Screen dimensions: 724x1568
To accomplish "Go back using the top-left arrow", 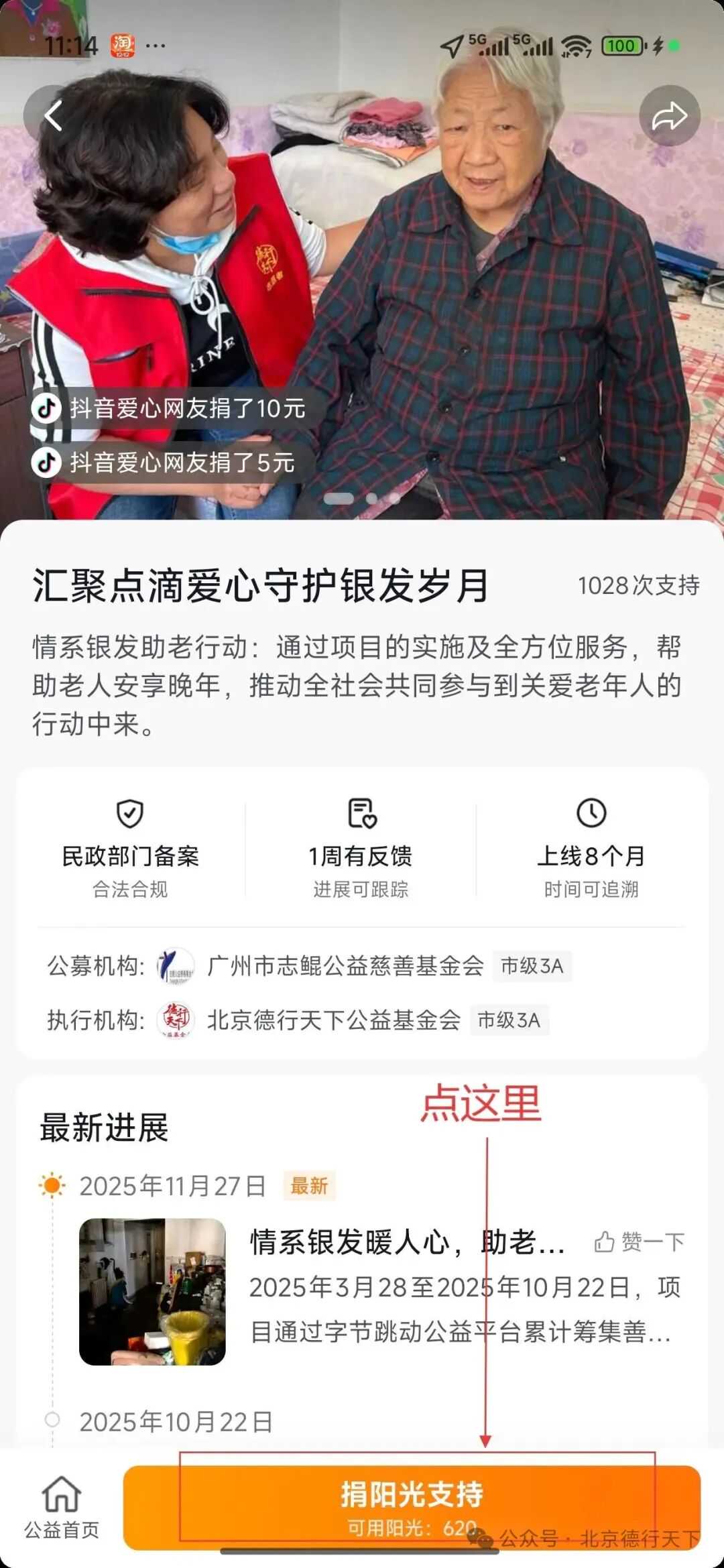I will (53, 115).
